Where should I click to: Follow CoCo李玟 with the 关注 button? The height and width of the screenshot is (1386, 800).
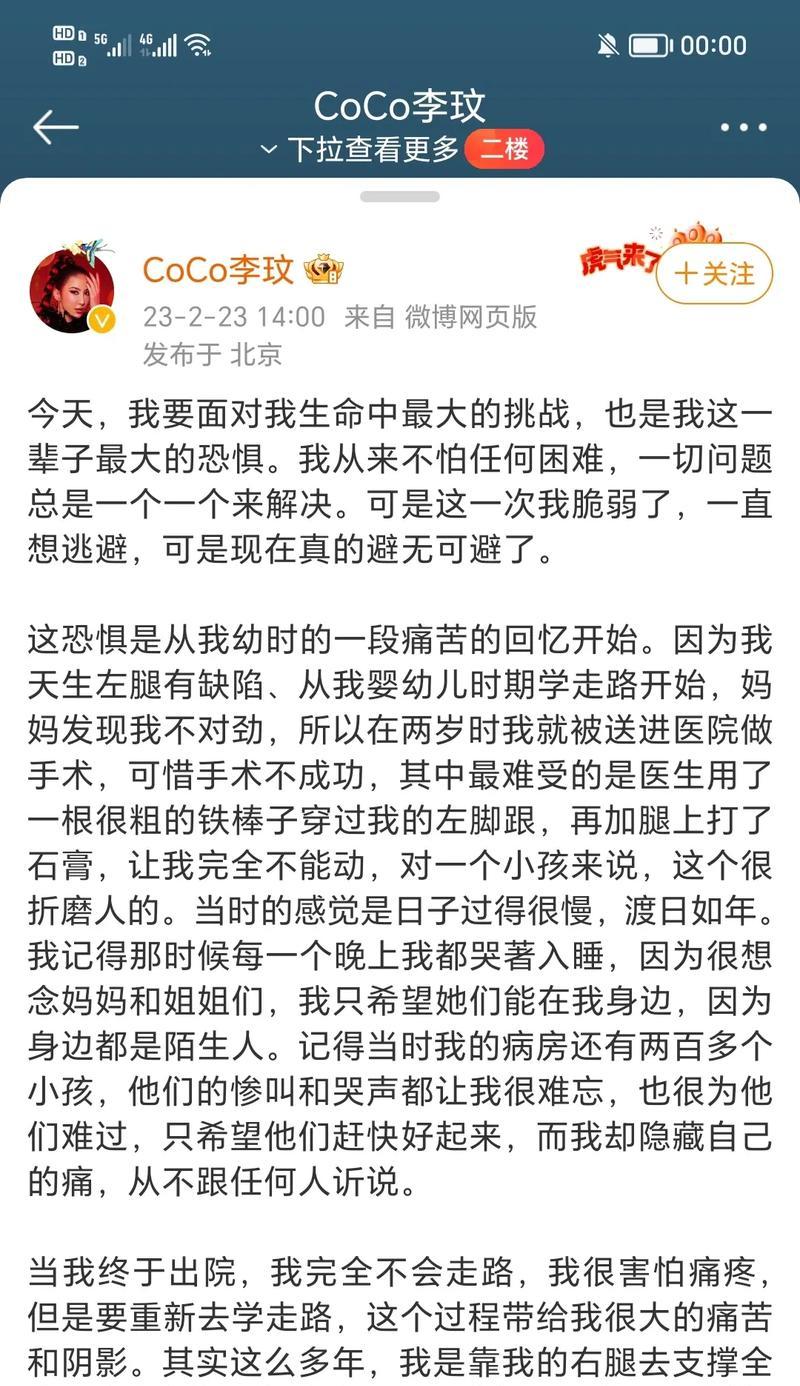click(x=714, y=273)
